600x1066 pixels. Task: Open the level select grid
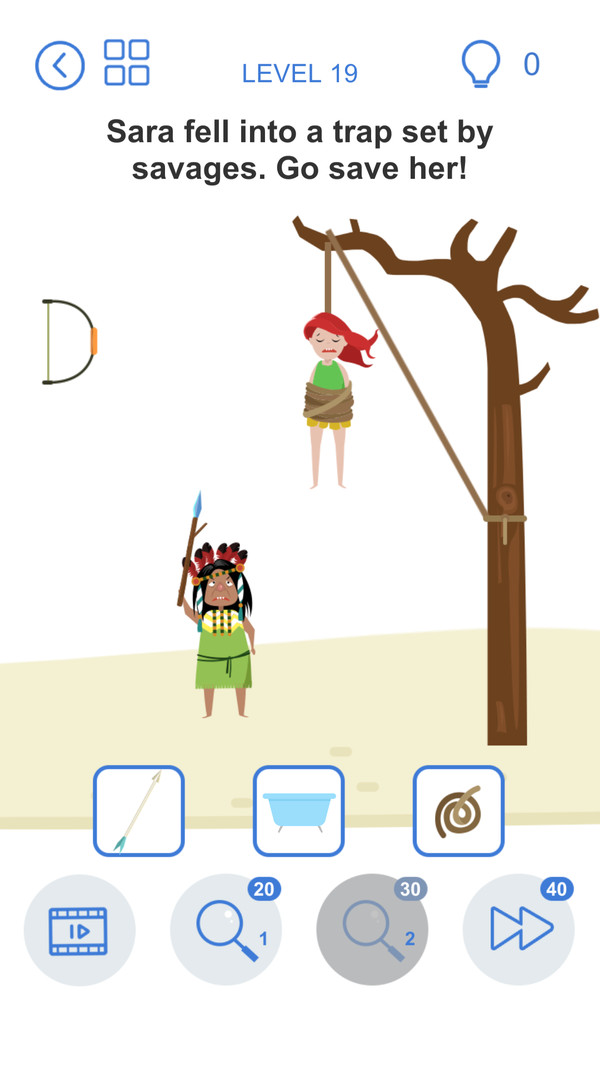127,62
